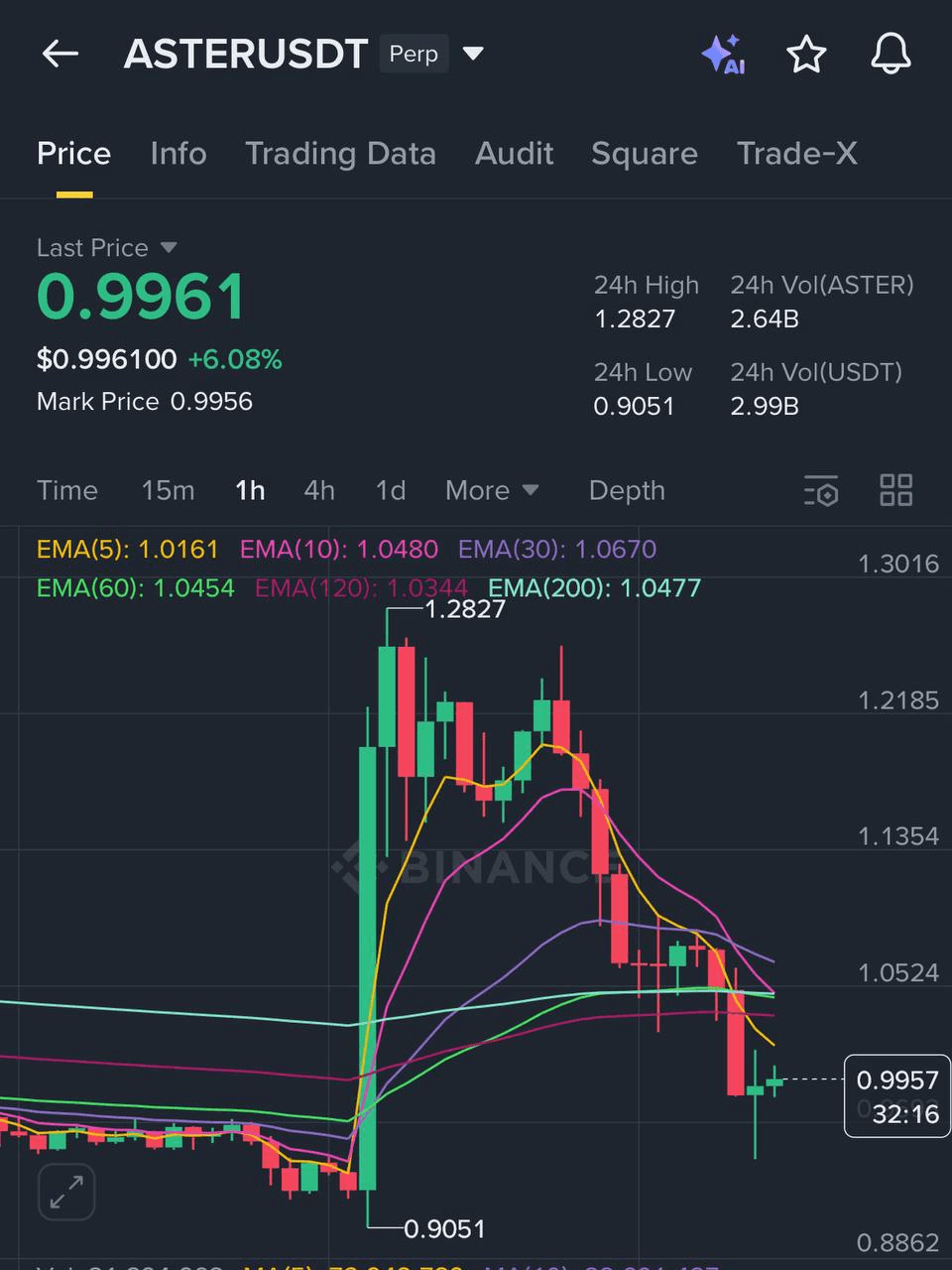
Task: Tap the back arrow to leave chart
Action: tap(59, 55)
